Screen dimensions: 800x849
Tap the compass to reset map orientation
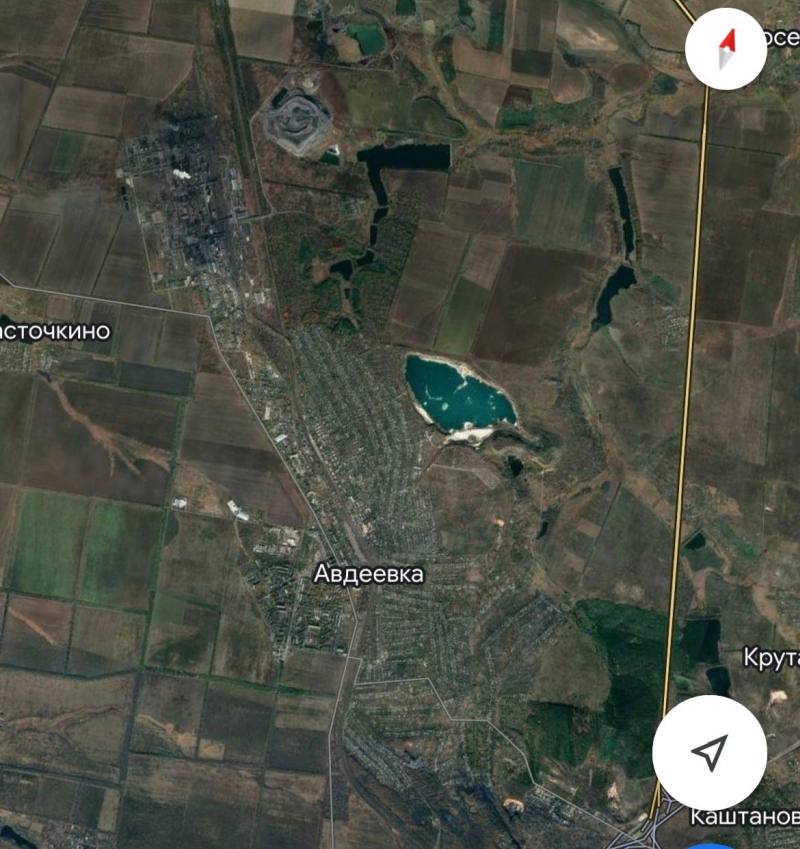coord(726,49)
